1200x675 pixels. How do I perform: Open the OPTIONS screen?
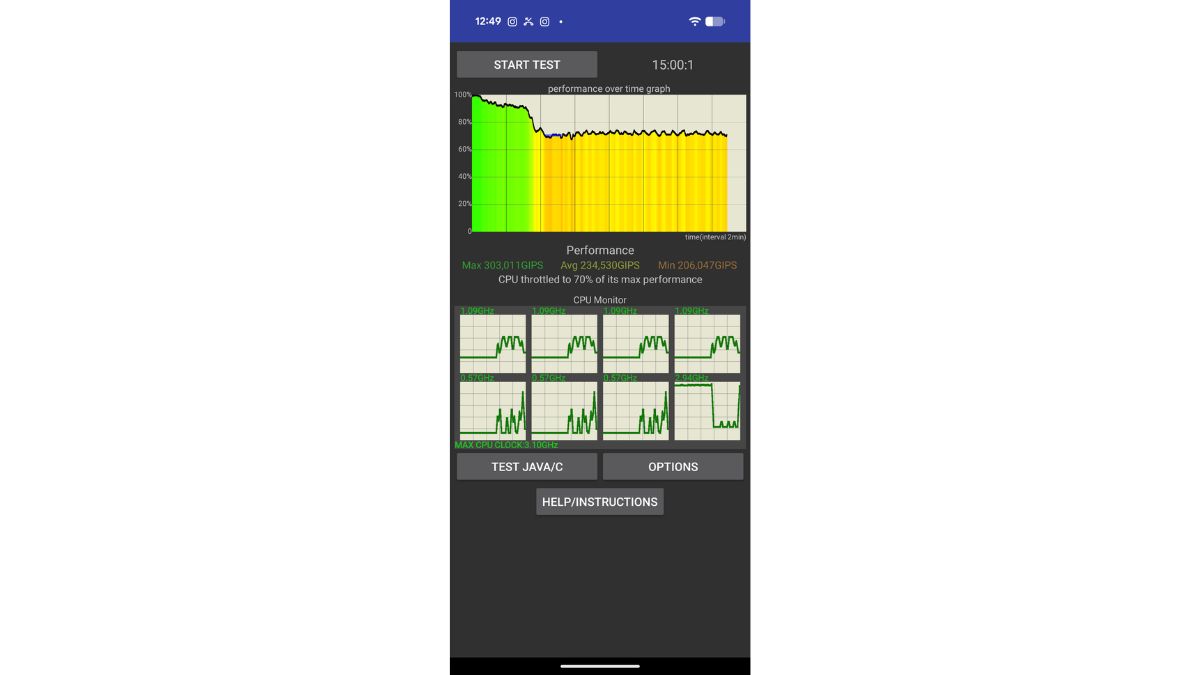[673, 467]
